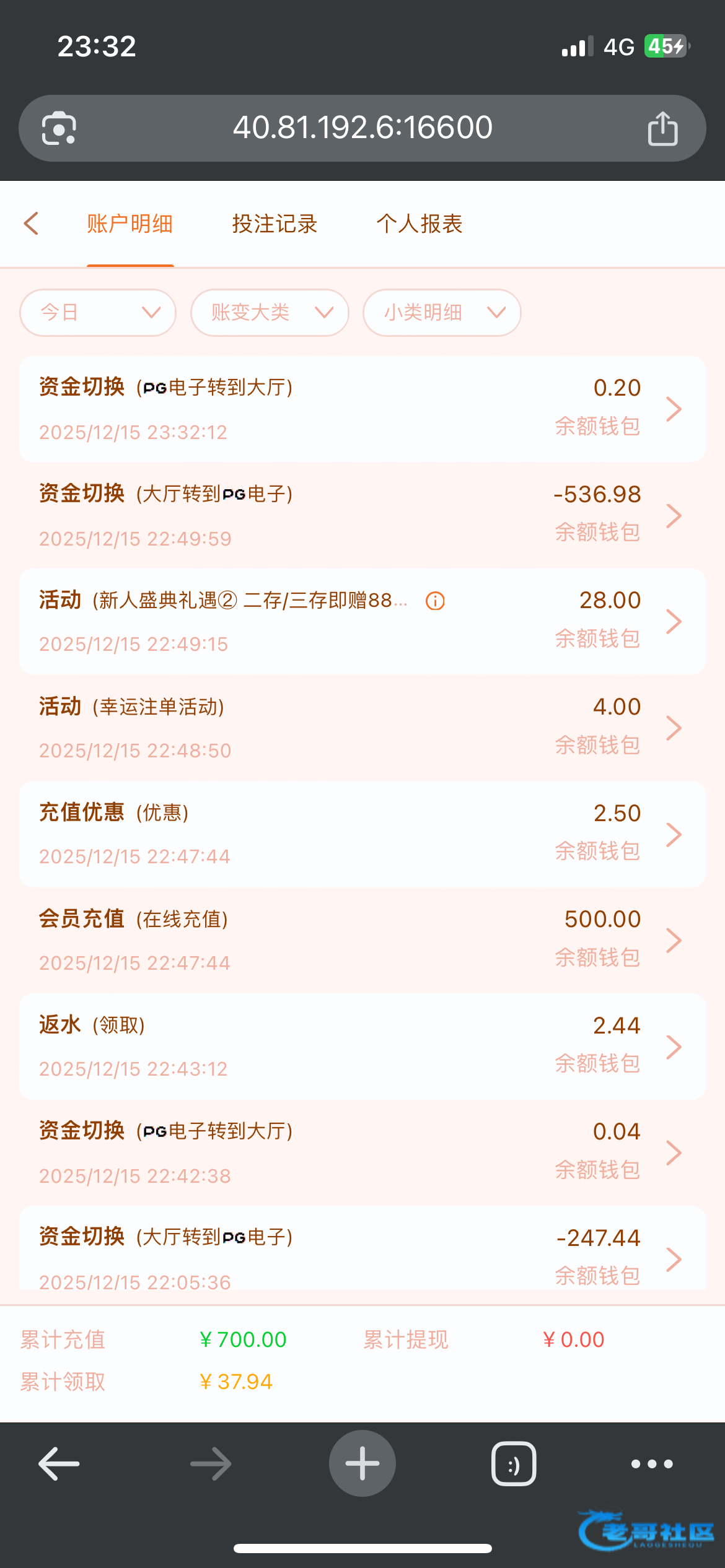Open the 返水 2.44 record

tap(362, 1047)
